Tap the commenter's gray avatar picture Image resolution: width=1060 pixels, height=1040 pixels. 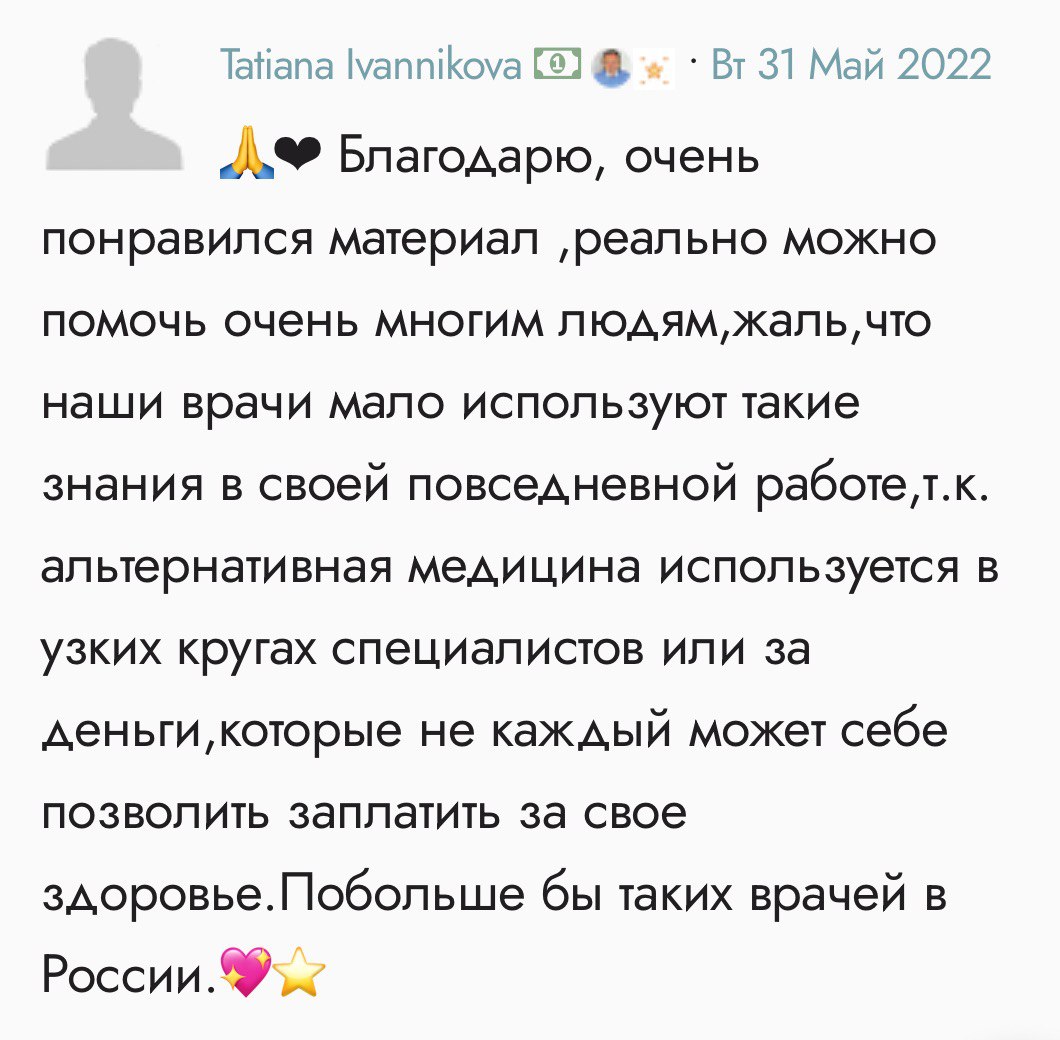click(112, 106)
